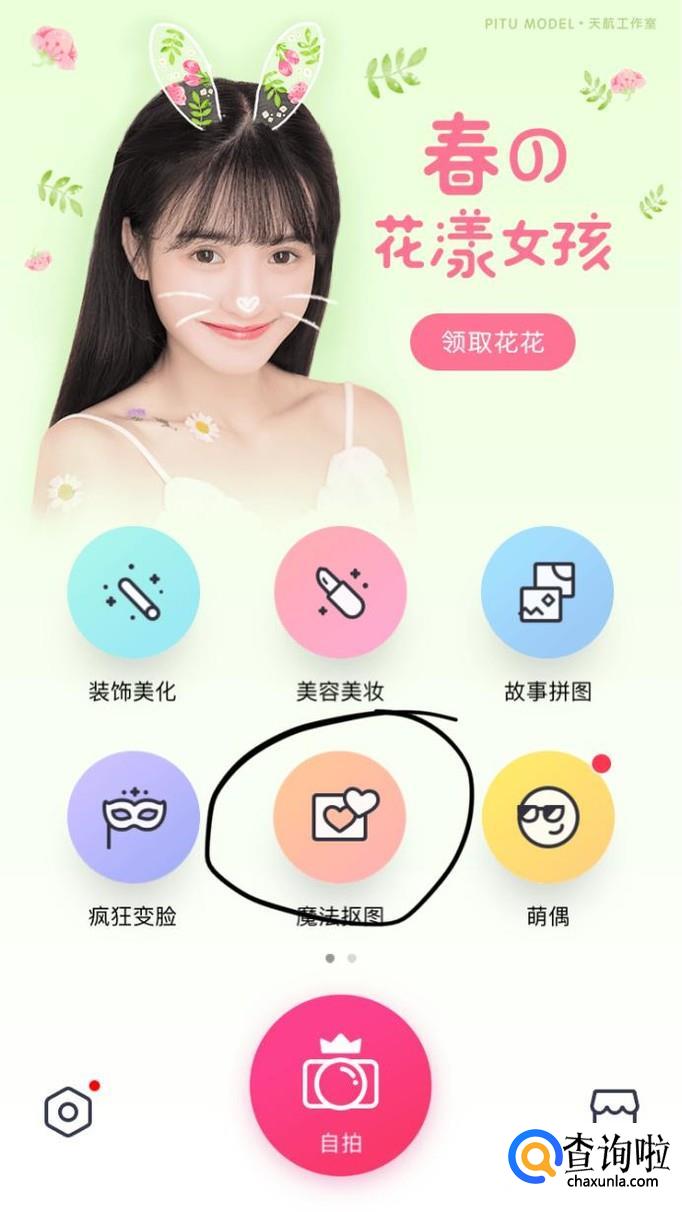Image resolution: width=682 pixels, height=1212 pixels.
Task: Open 美容美妆 beauty makeup
Action: 340,593
